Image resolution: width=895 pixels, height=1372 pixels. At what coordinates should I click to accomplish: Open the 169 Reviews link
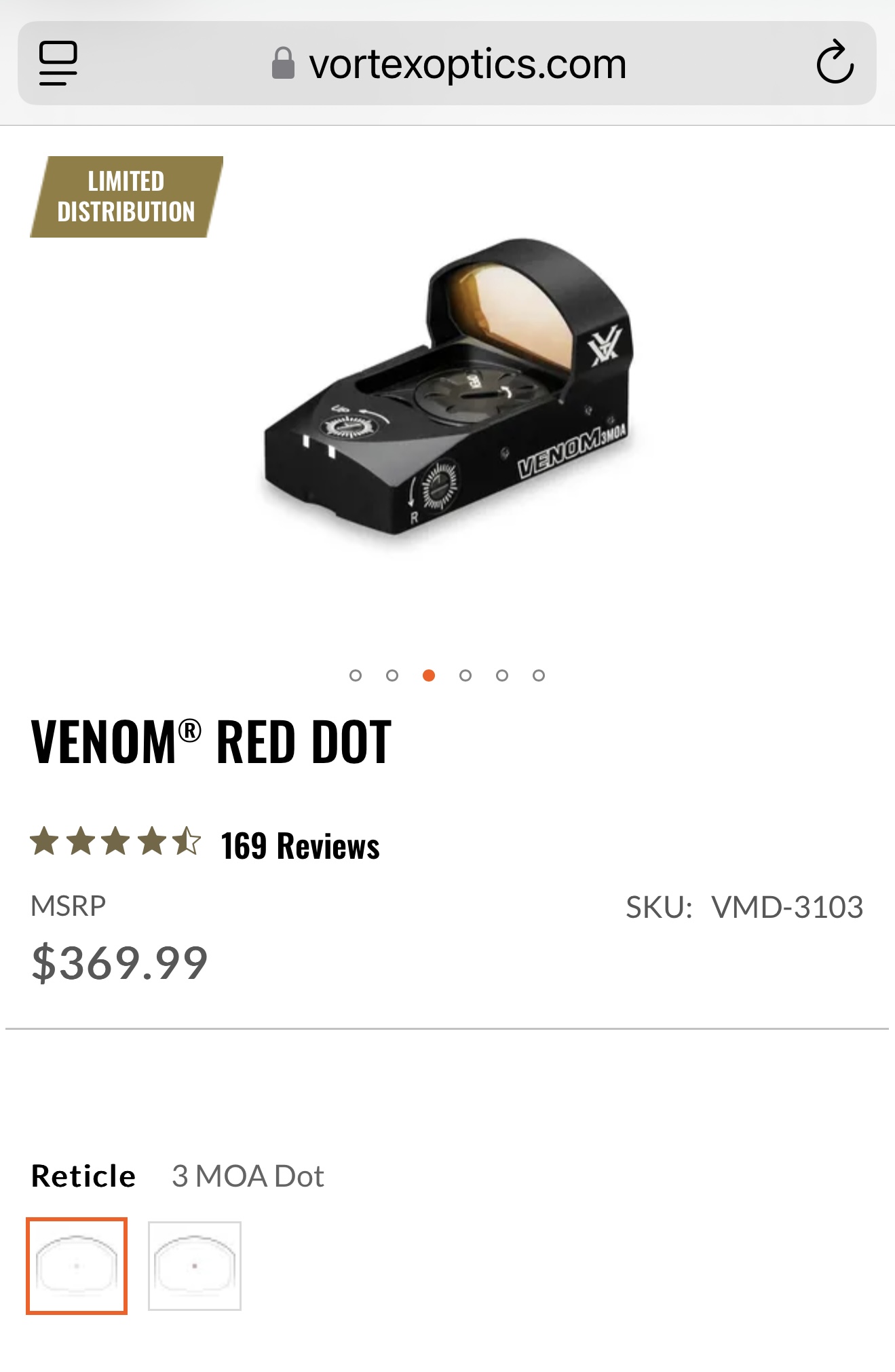click(x=300, y=846)
